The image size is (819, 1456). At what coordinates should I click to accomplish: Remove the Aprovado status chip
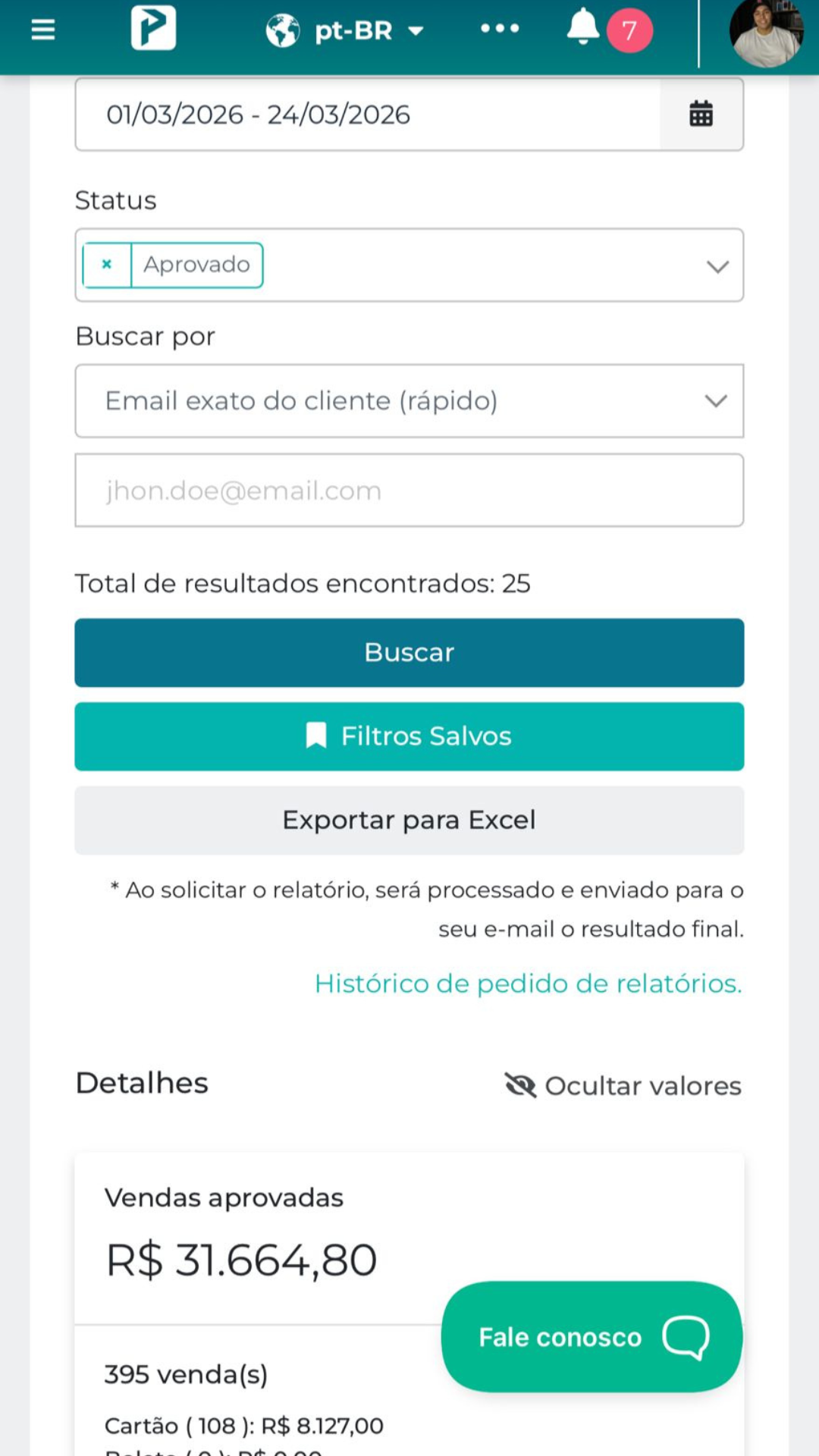[107, 265]
